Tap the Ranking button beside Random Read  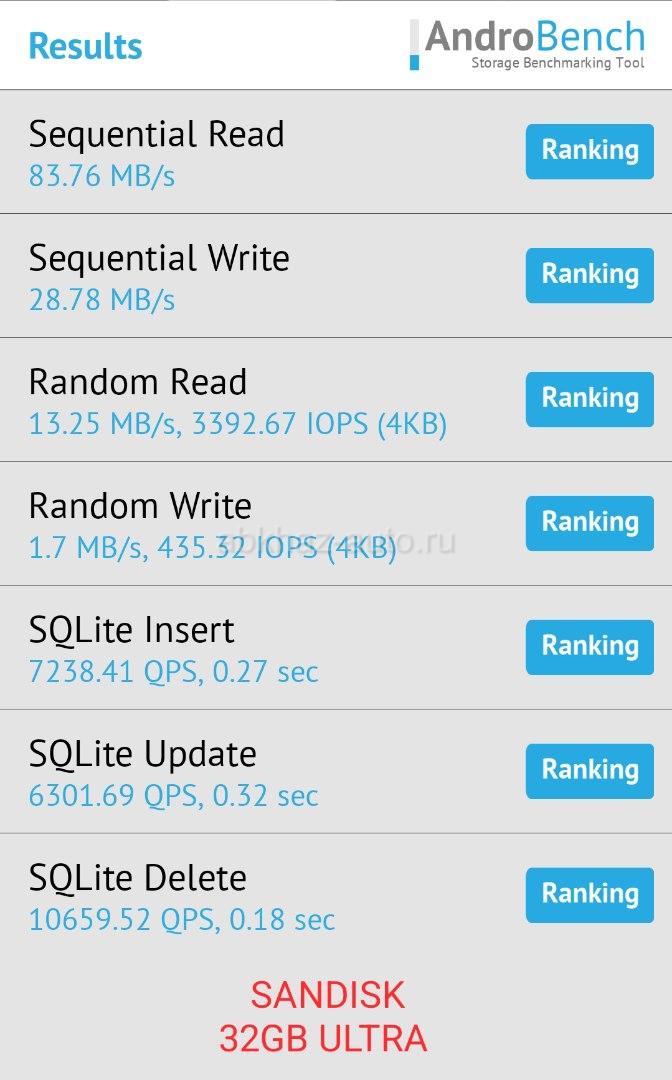pyautogui.click(x=589, y=399)
